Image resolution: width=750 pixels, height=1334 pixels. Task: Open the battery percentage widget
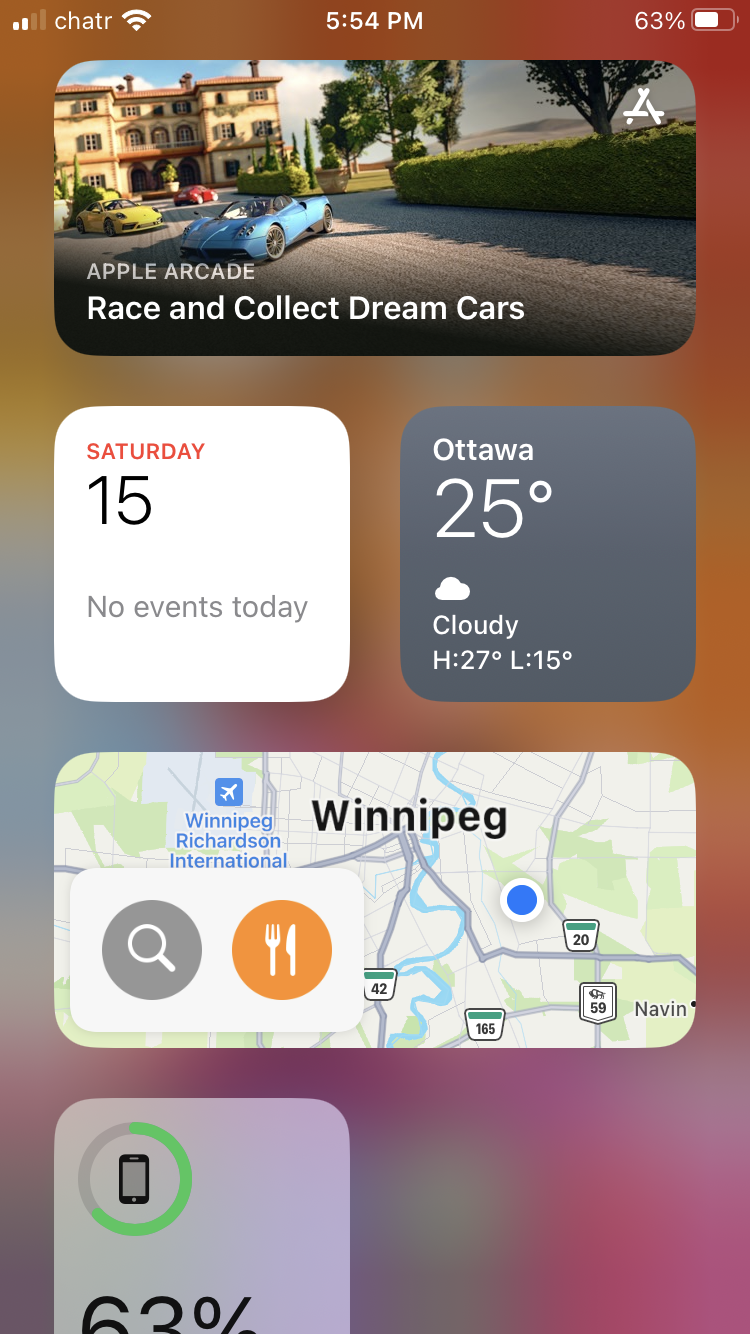(201, 1215)
